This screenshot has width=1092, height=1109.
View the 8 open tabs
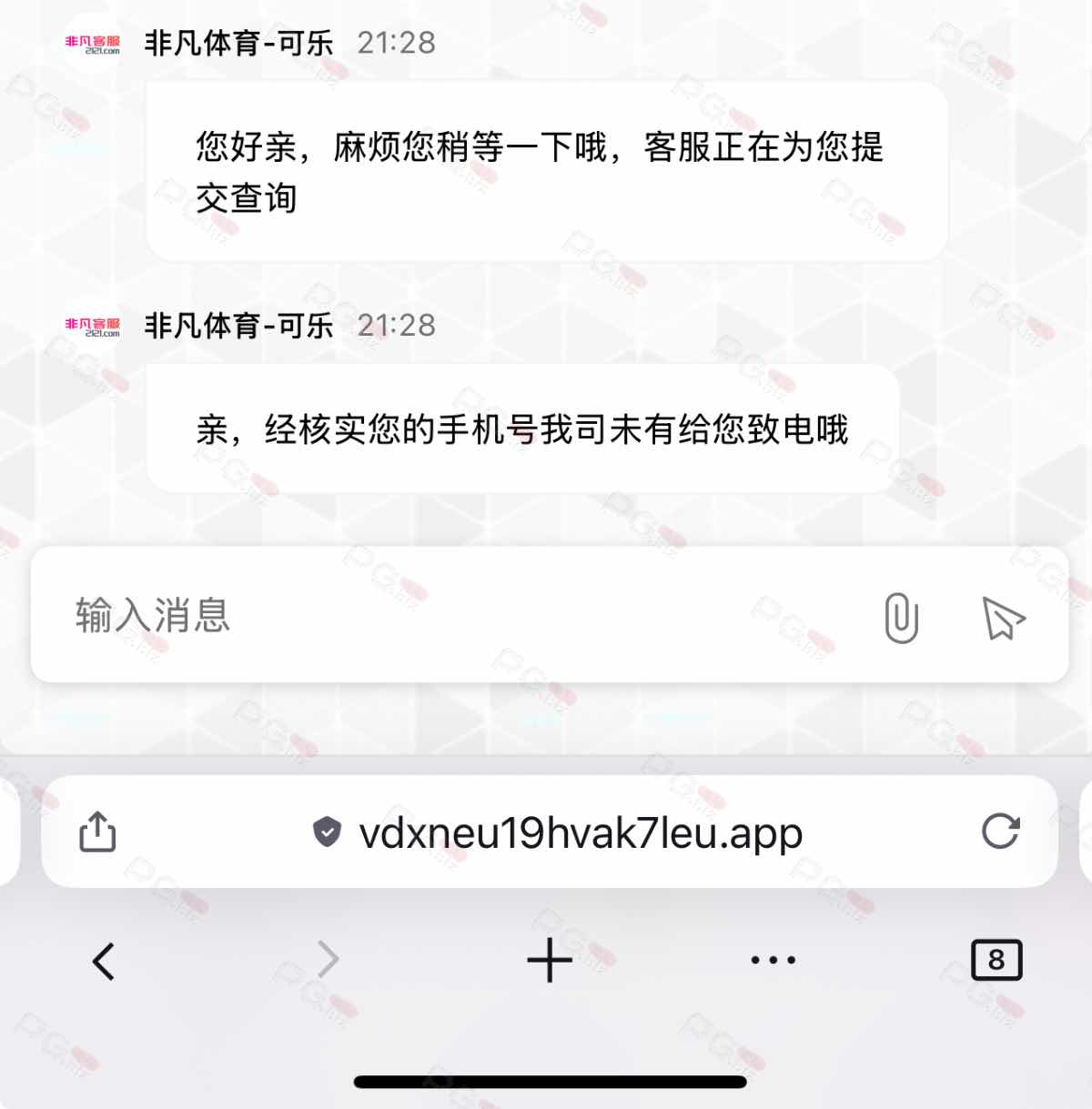[x=996, y=961]
